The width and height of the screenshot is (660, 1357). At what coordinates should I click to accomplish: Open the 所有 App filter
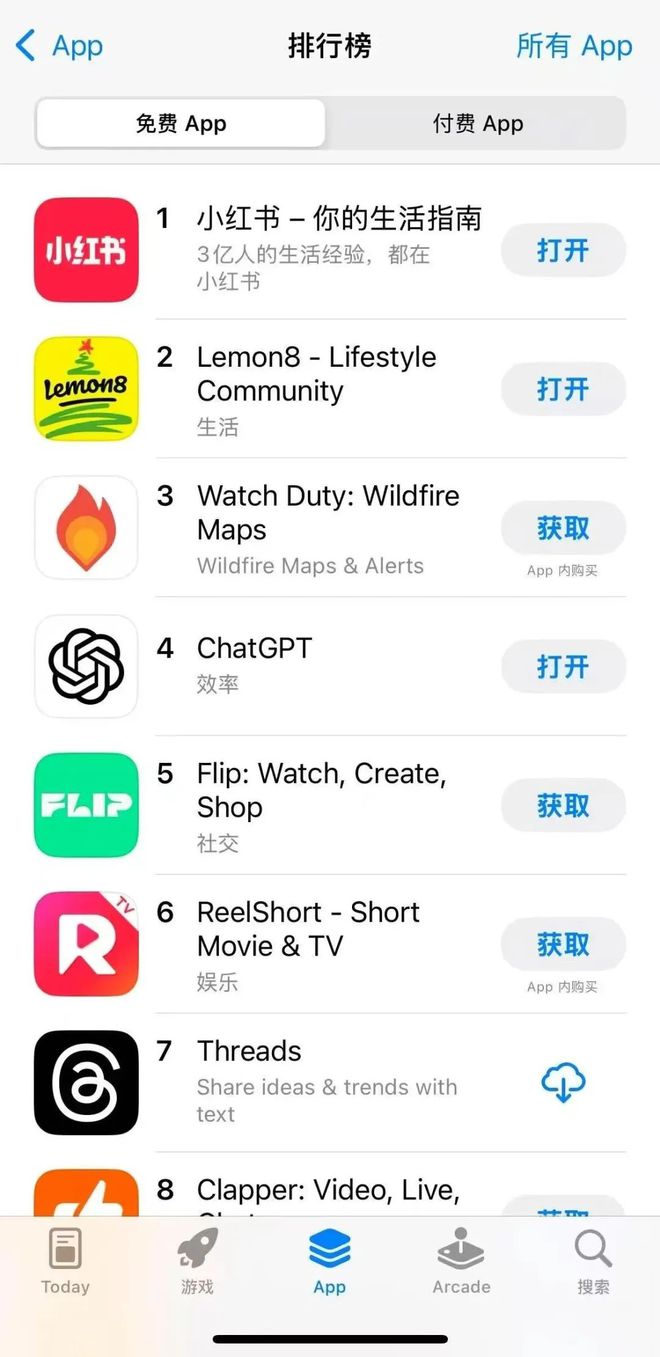coord(573,46)
